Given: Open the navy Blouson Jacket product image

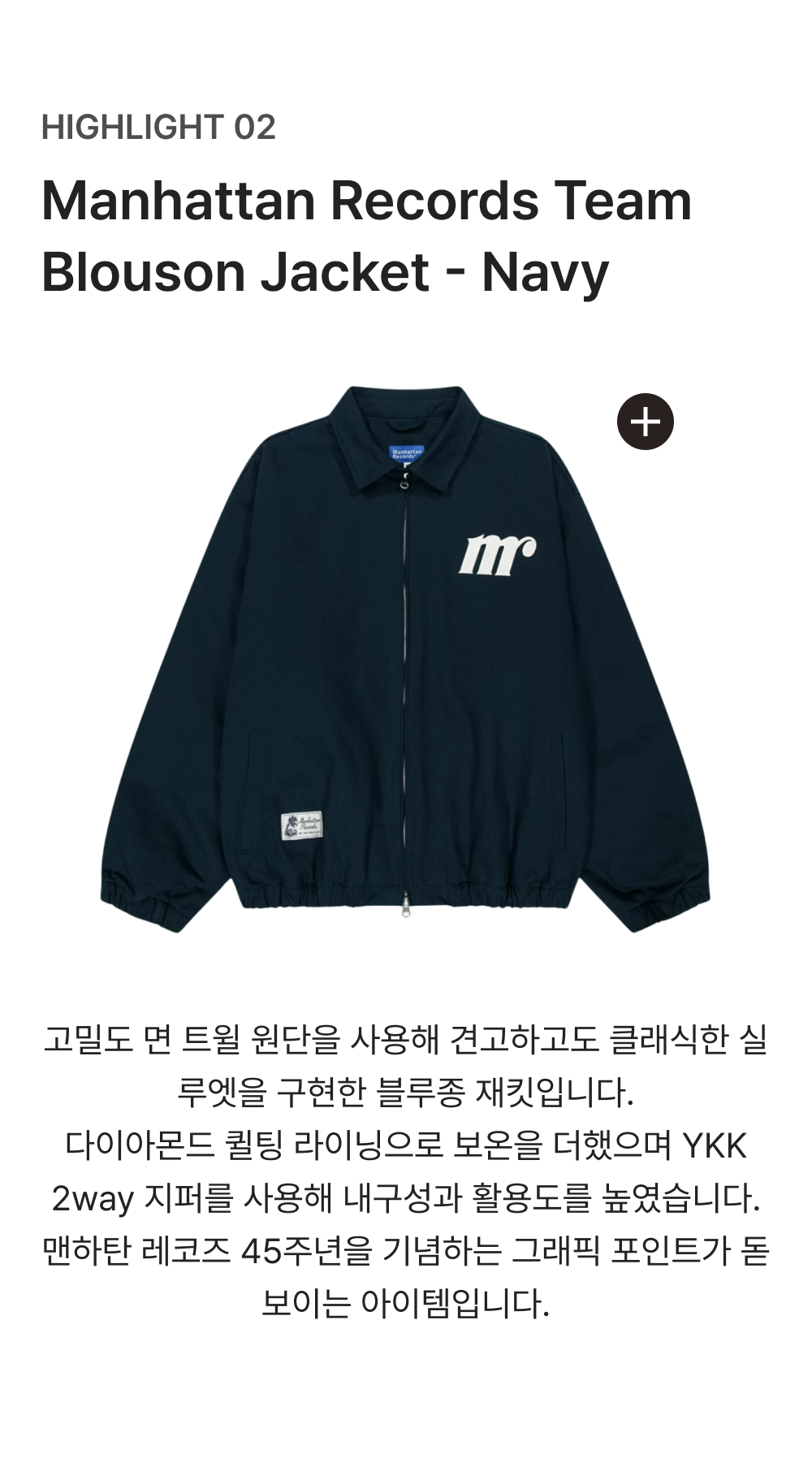Looking at the screenshot, I should [x=405, y=659].
